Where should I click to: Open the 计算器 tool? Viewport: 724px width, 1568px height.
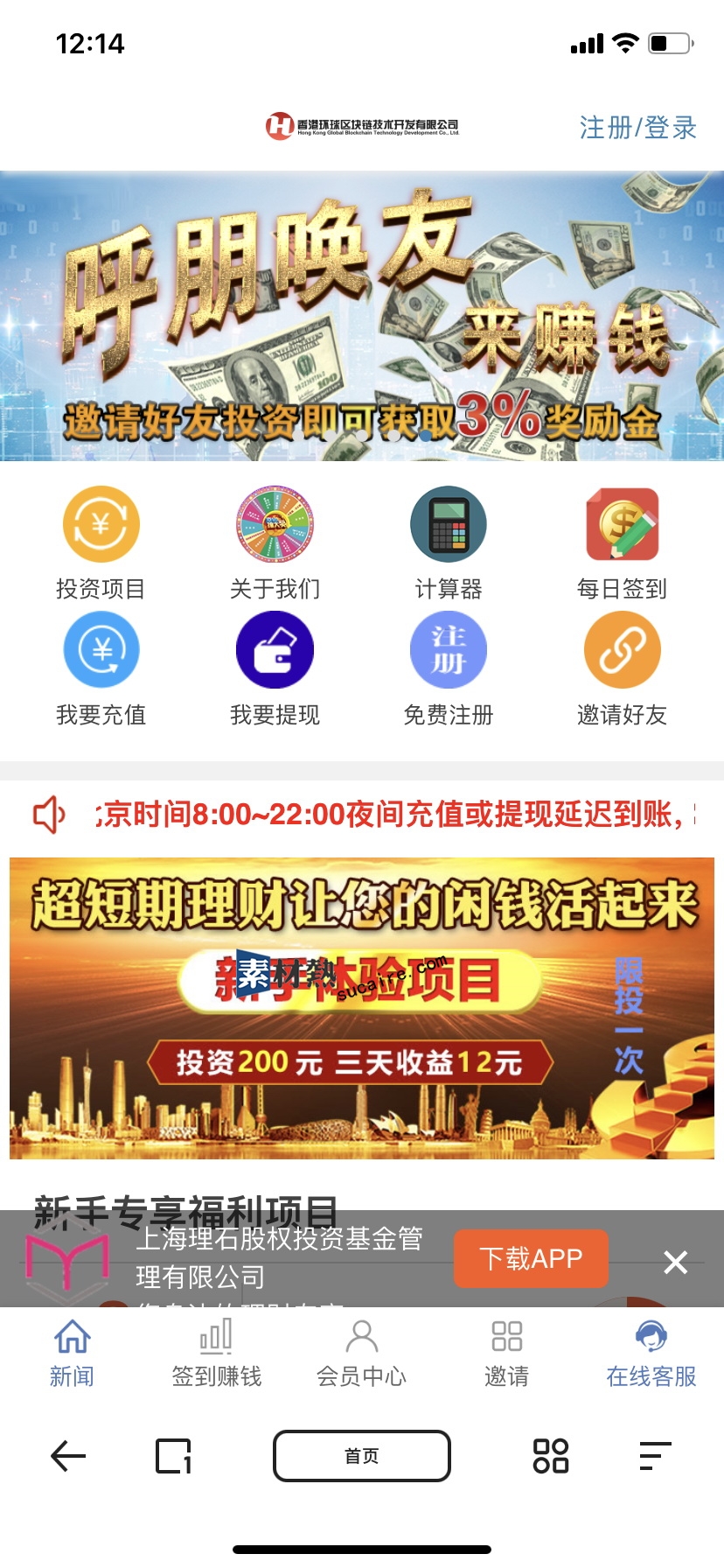[x=449, y=524]
